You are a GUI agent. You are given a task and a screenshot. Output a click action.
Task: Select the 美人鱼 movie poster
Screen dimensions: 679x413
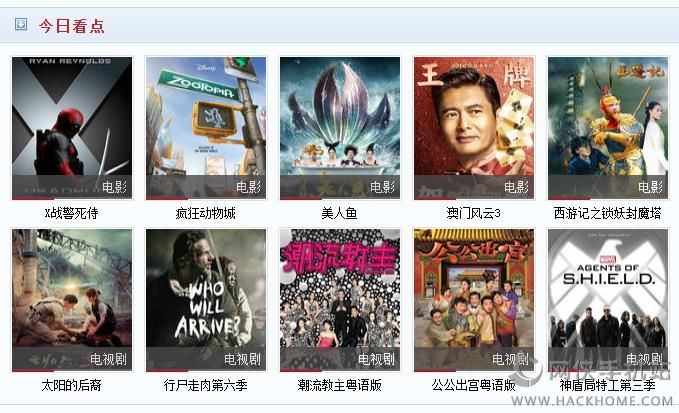pyautogui.click(x=339, y=127)
